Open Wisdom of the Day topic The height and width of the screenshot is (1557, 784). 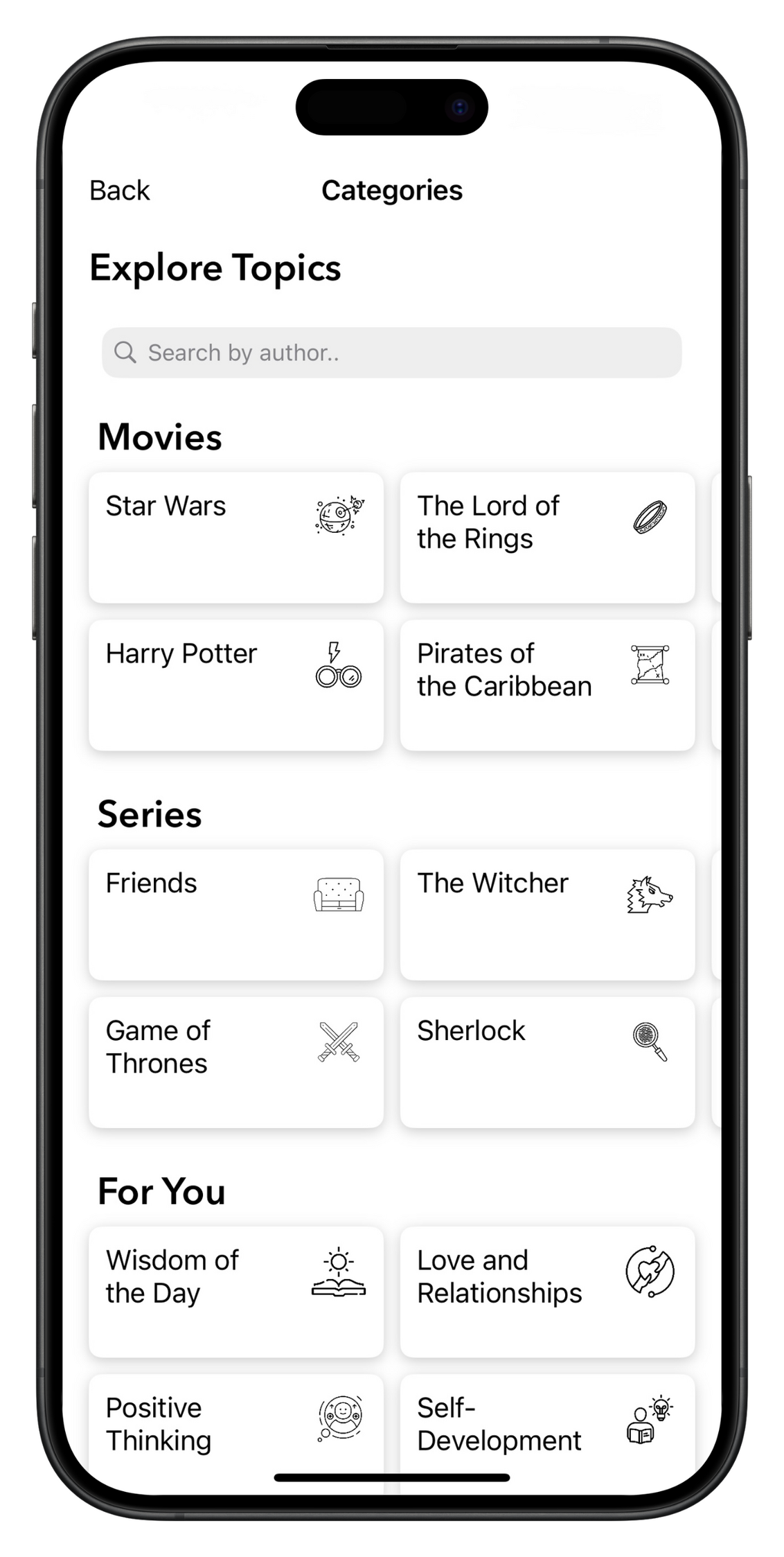click(235, 1291)
